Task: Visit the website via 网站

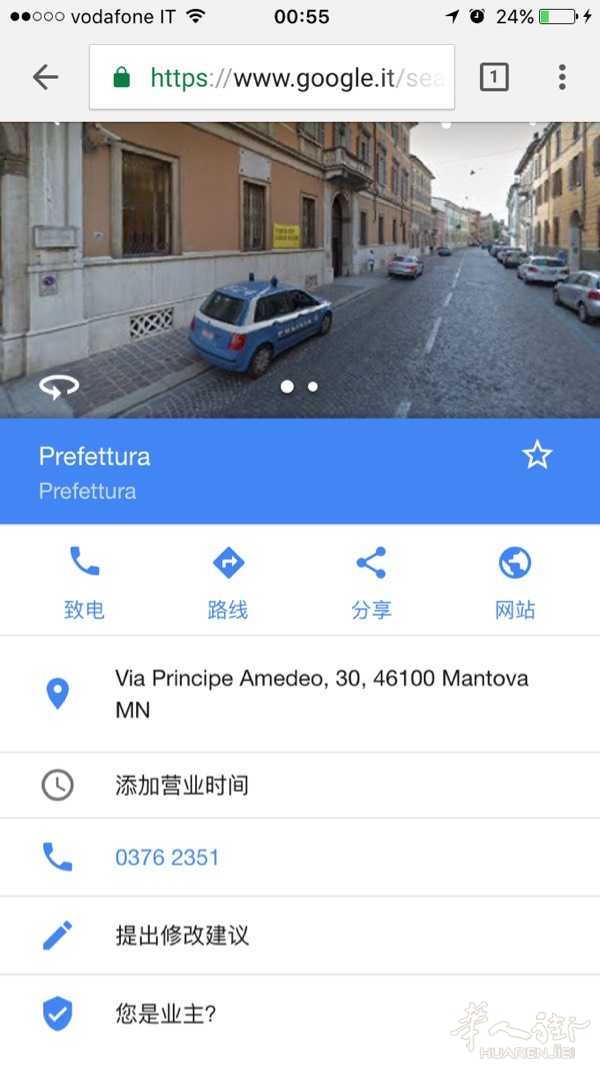Action: coord(515,582)
